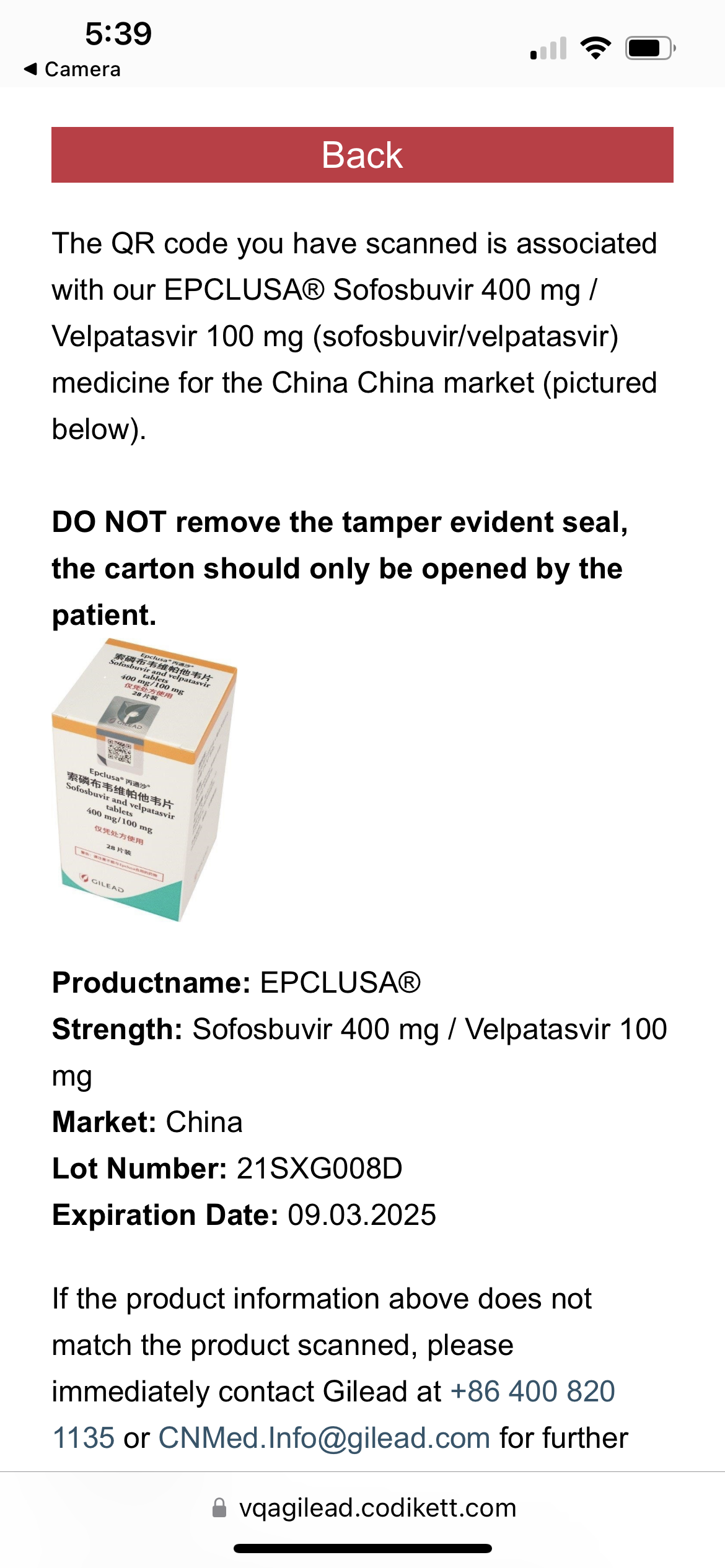Email CNMed.Info@gilead.com
This screenshot has height=1568, width=725.
[x=324, y=1438]
